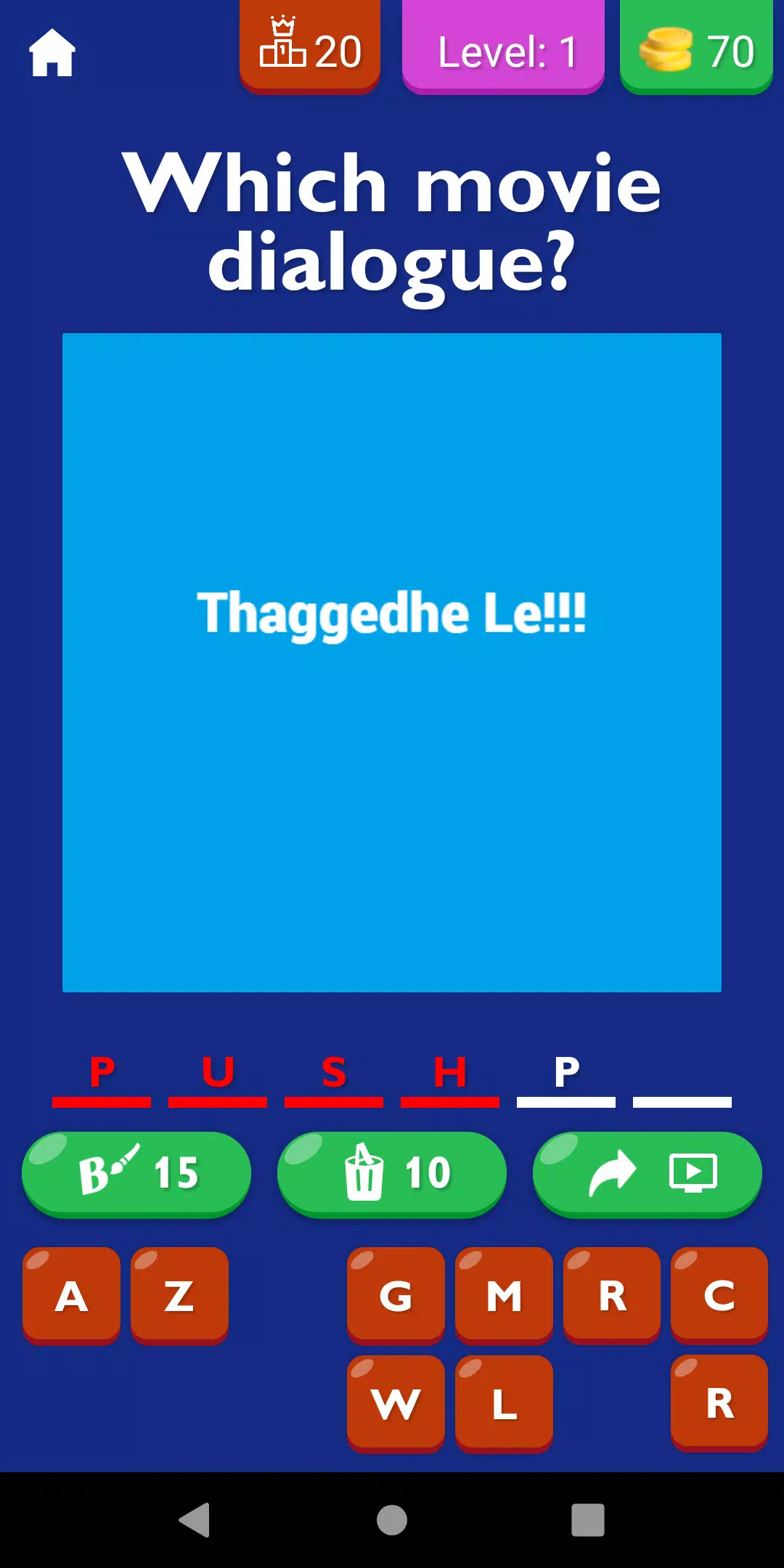Viewport: 784px width, 1568px height.
Task: Open the leaderboard showing 20
Action: 310,51
